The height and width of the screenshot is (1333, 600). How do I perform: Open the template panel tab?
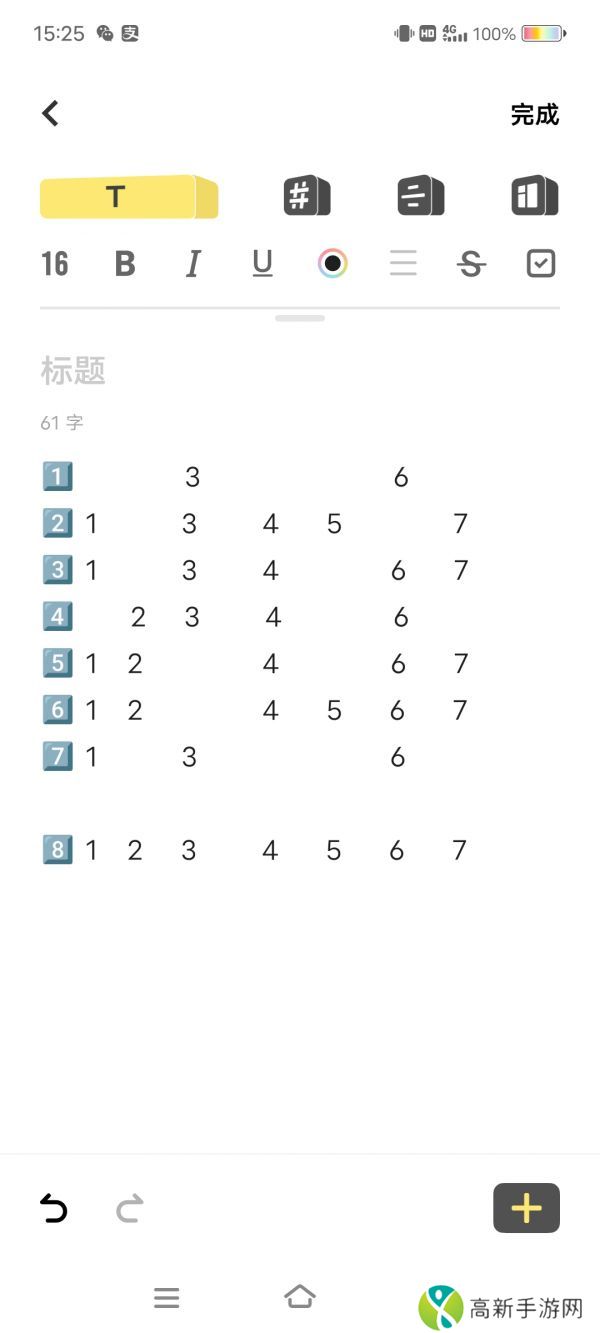[x=534, y=196]
